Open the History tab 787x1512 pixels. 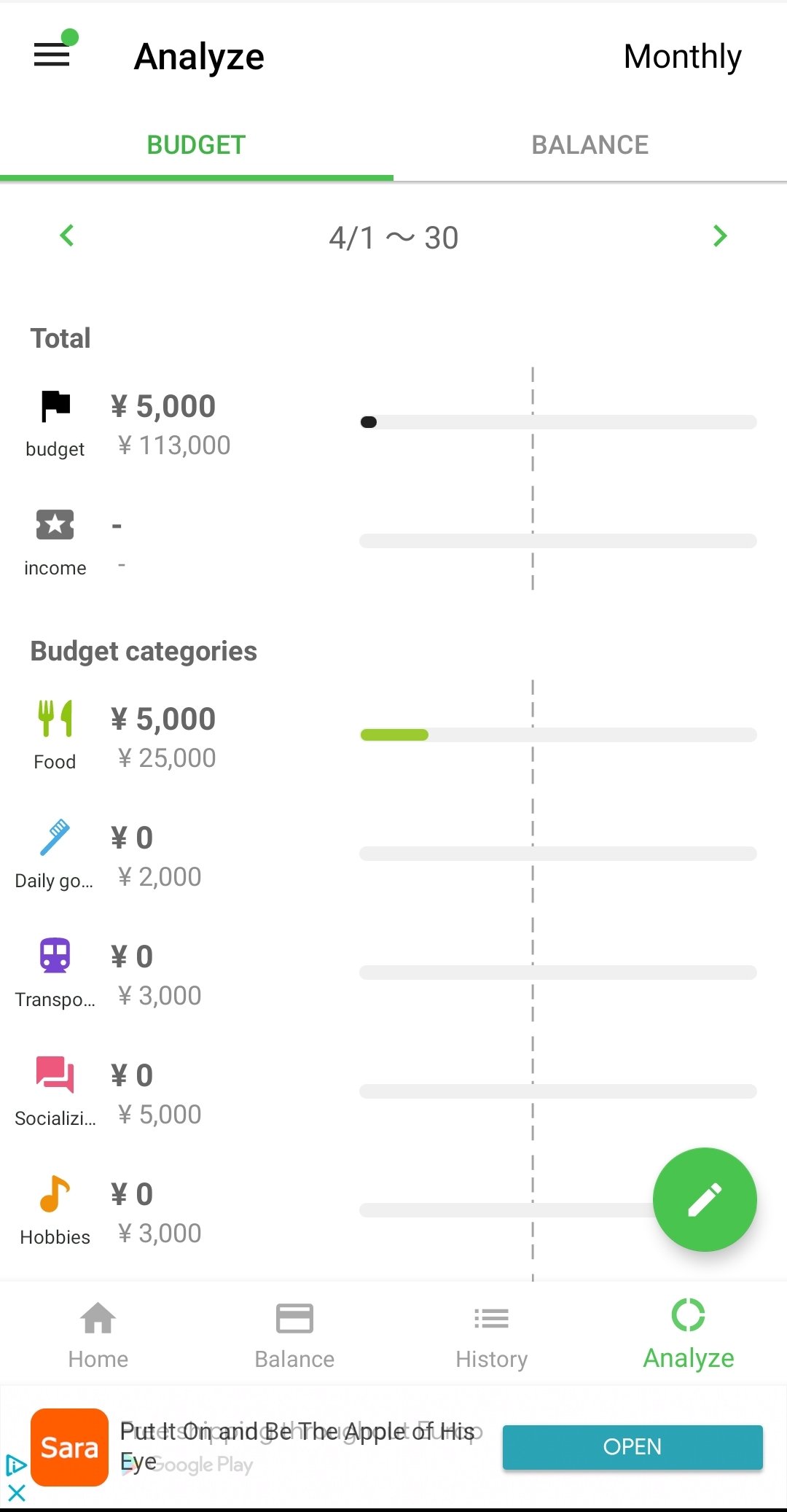(x=492, y=1334)
